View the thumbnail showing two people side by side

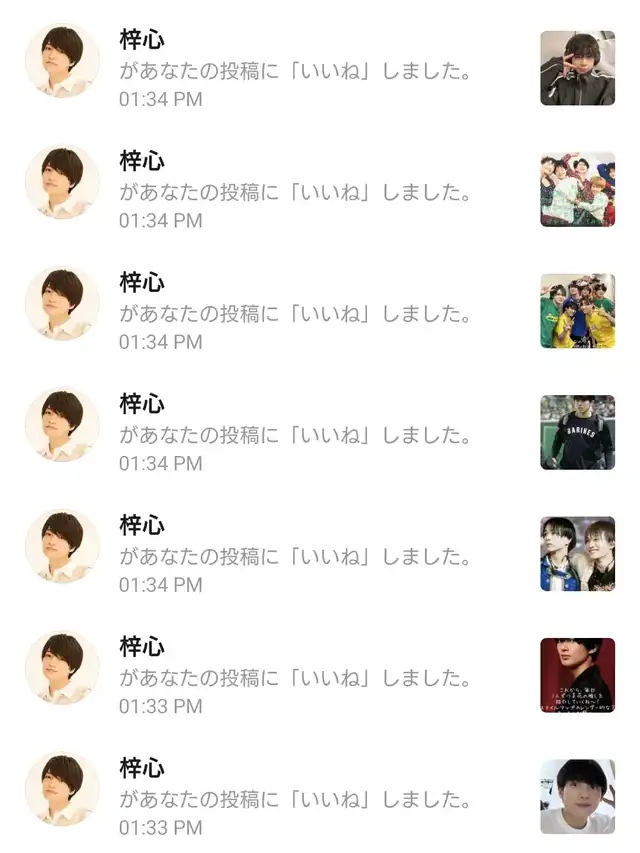tap(577, 554)
